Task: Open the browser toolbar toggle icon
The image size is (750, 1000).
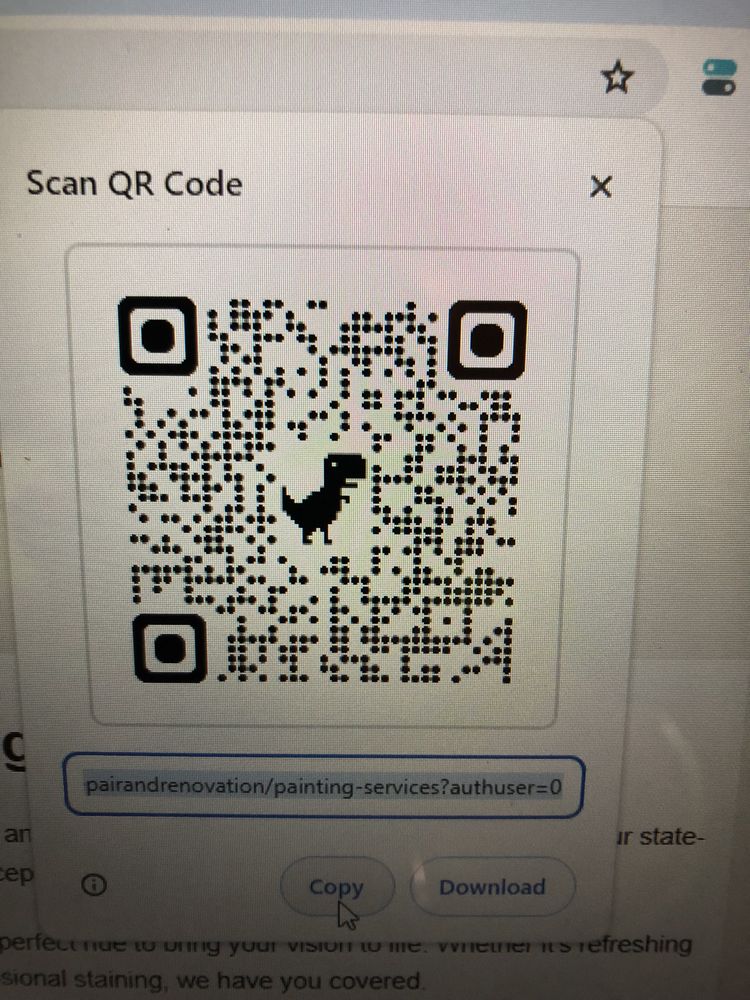Action: 719,77
